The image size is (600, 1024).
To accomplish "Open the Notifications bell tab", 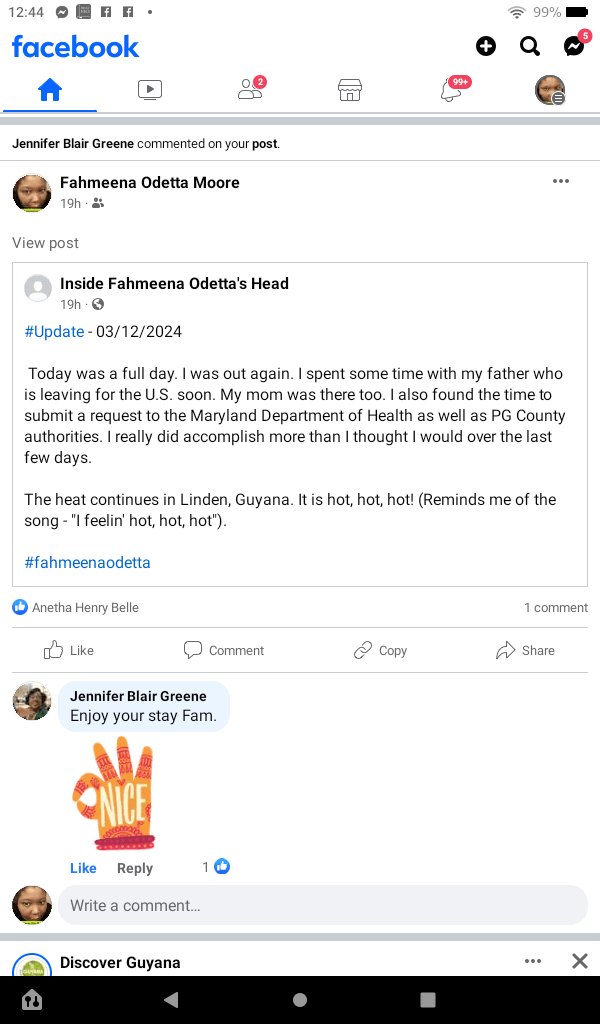I will (450, 90).
